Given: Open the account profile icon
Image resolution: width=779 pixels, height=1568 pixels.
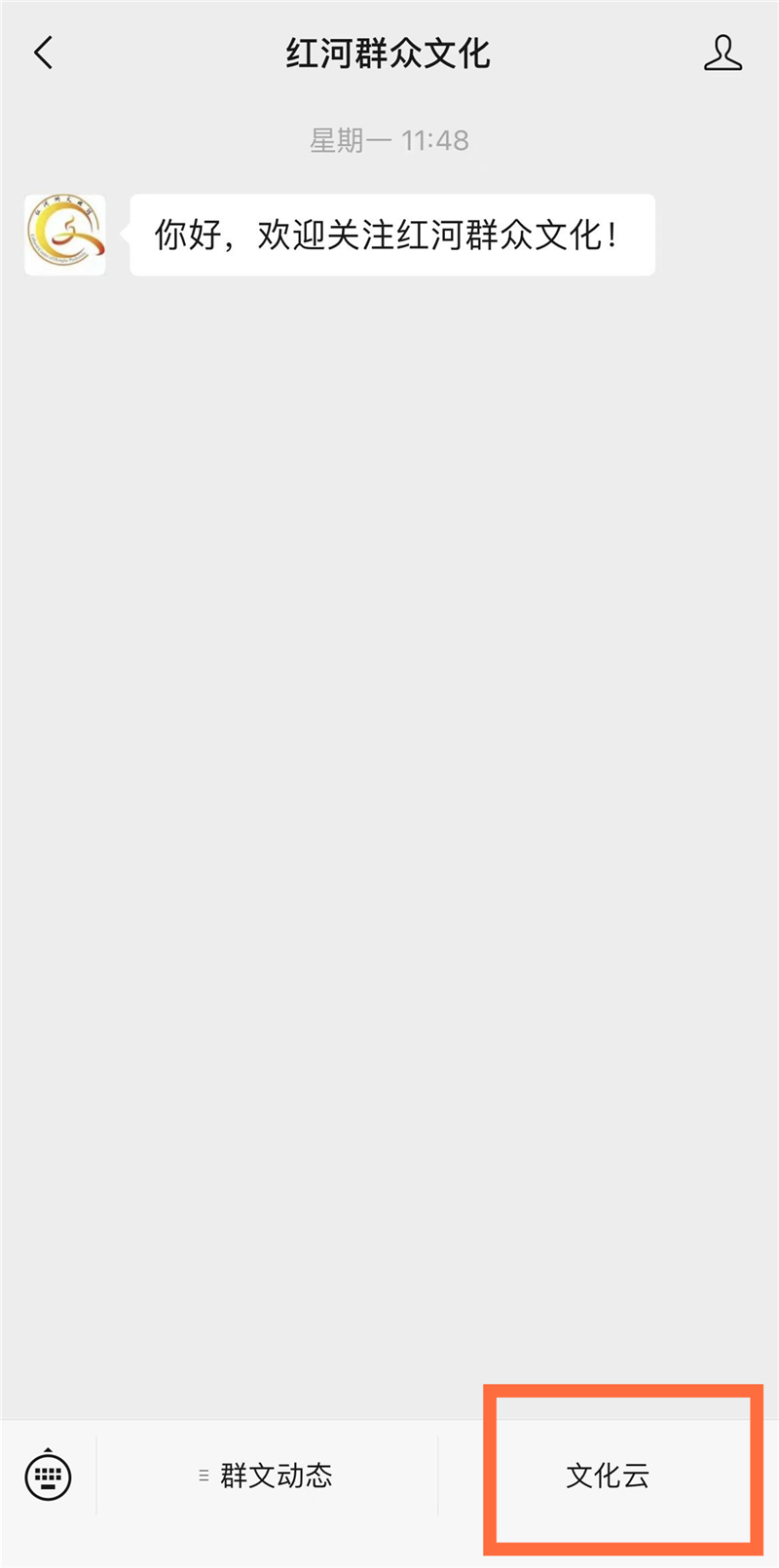Looking at the screenshot, I should tap(723, 53).
